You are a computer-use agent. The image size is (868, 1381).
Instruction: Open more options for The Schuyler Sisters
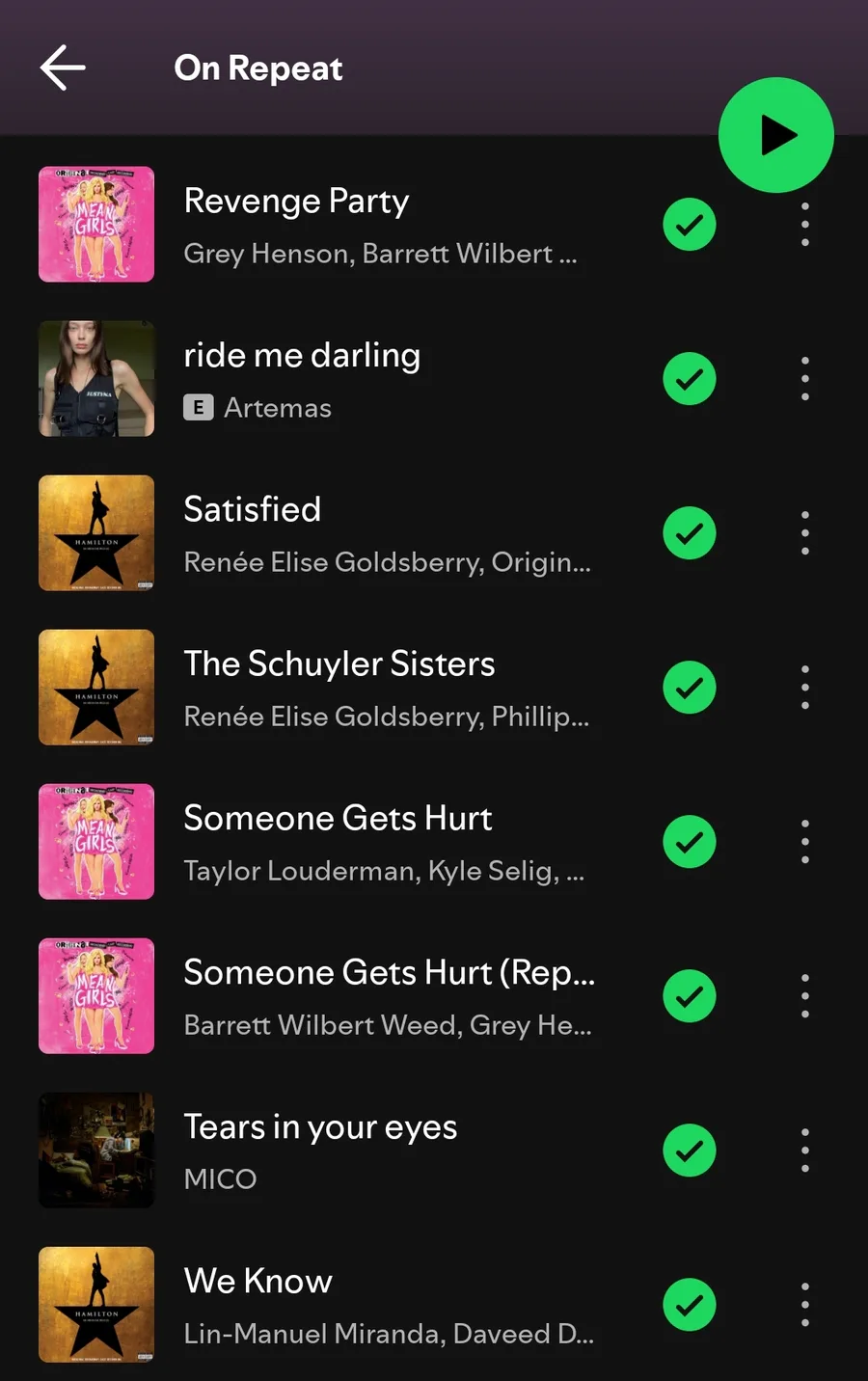804,688
